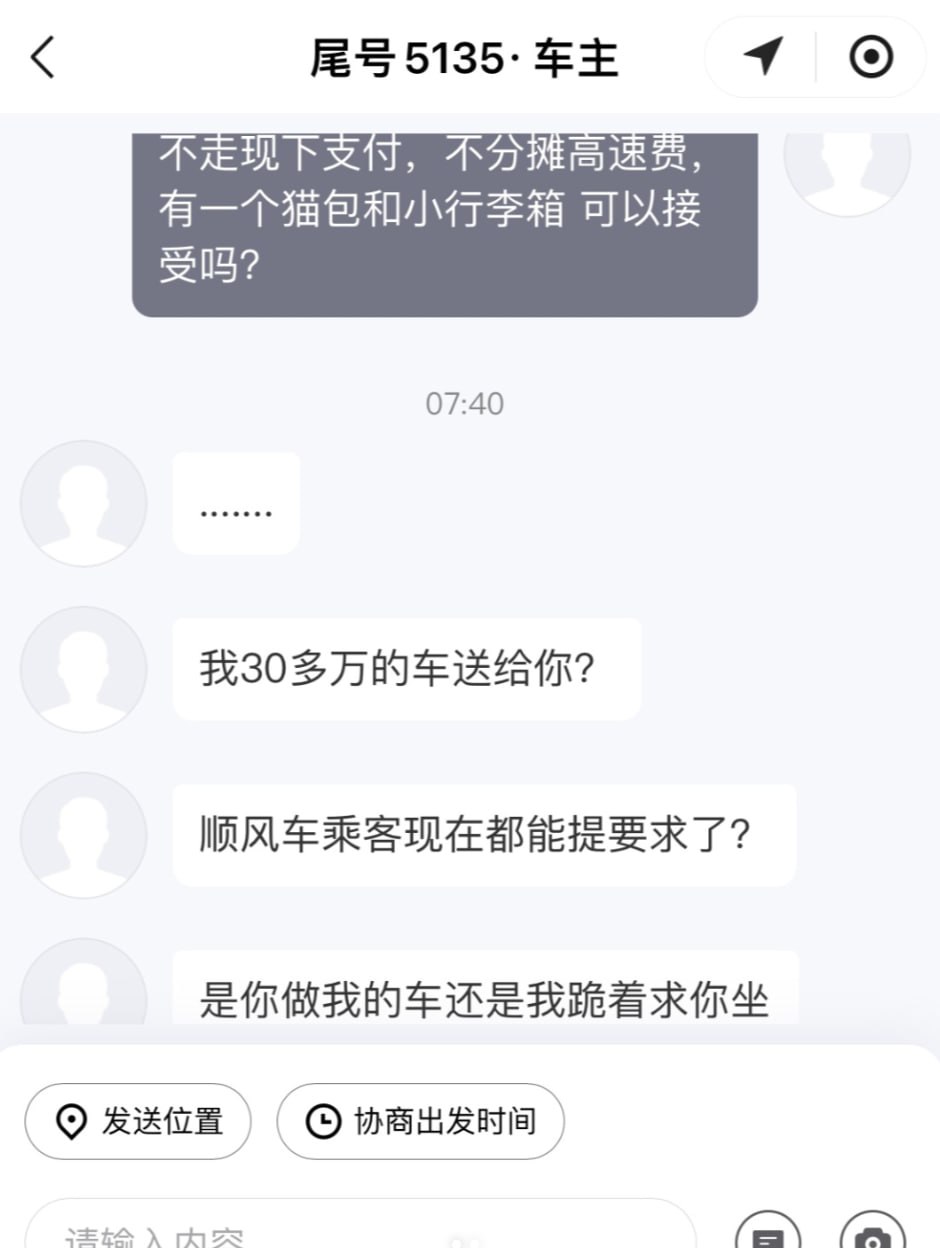Tap the location pin icon on 发送位置
Viewport: 940px width, 1248px height.
69,1122
